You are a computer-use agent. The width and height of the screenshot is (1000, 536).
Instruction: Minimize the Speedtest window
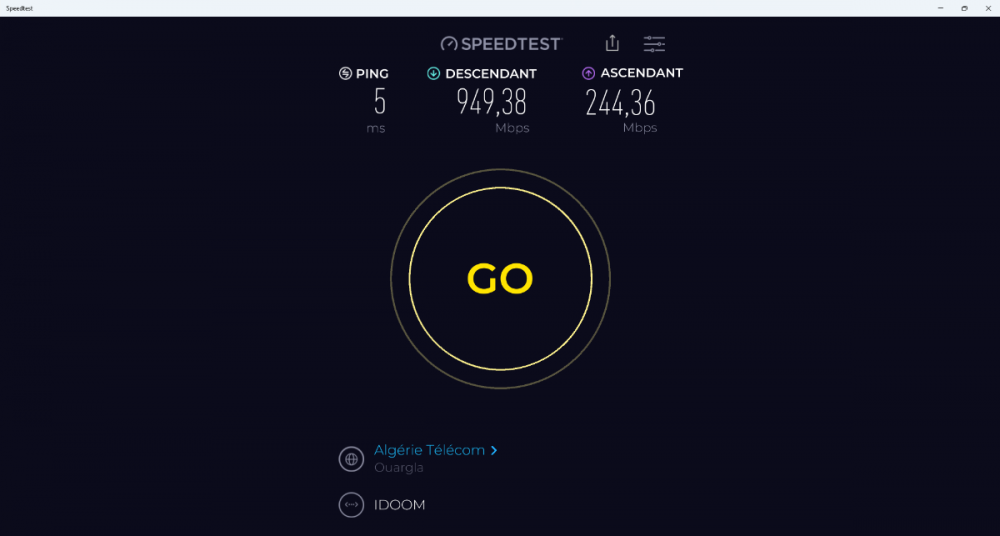click(940, 7)
